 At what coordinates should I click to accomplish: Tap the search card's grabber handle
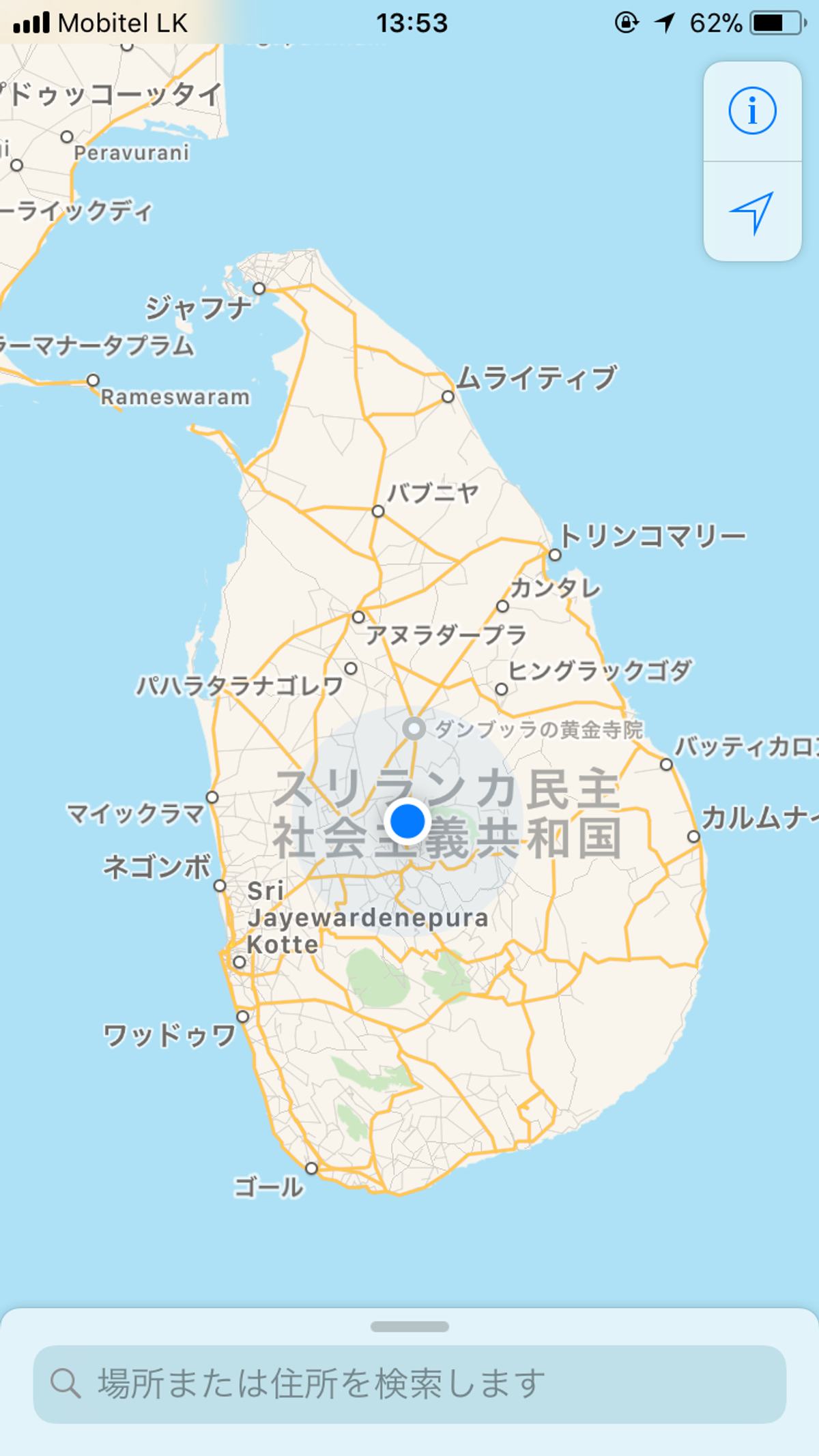409,1326
